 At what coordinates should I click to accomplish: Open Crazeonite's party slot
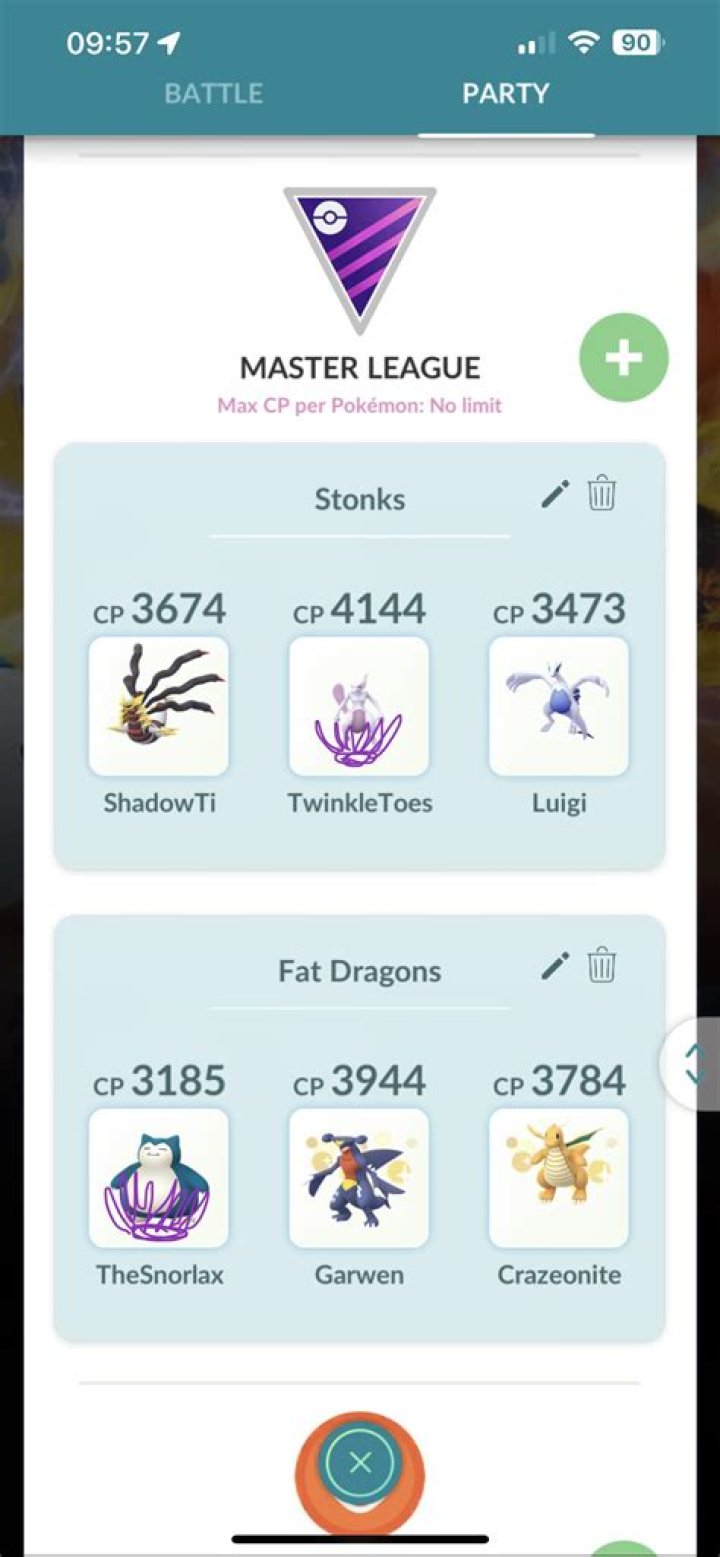click(x=559, y=1178)
